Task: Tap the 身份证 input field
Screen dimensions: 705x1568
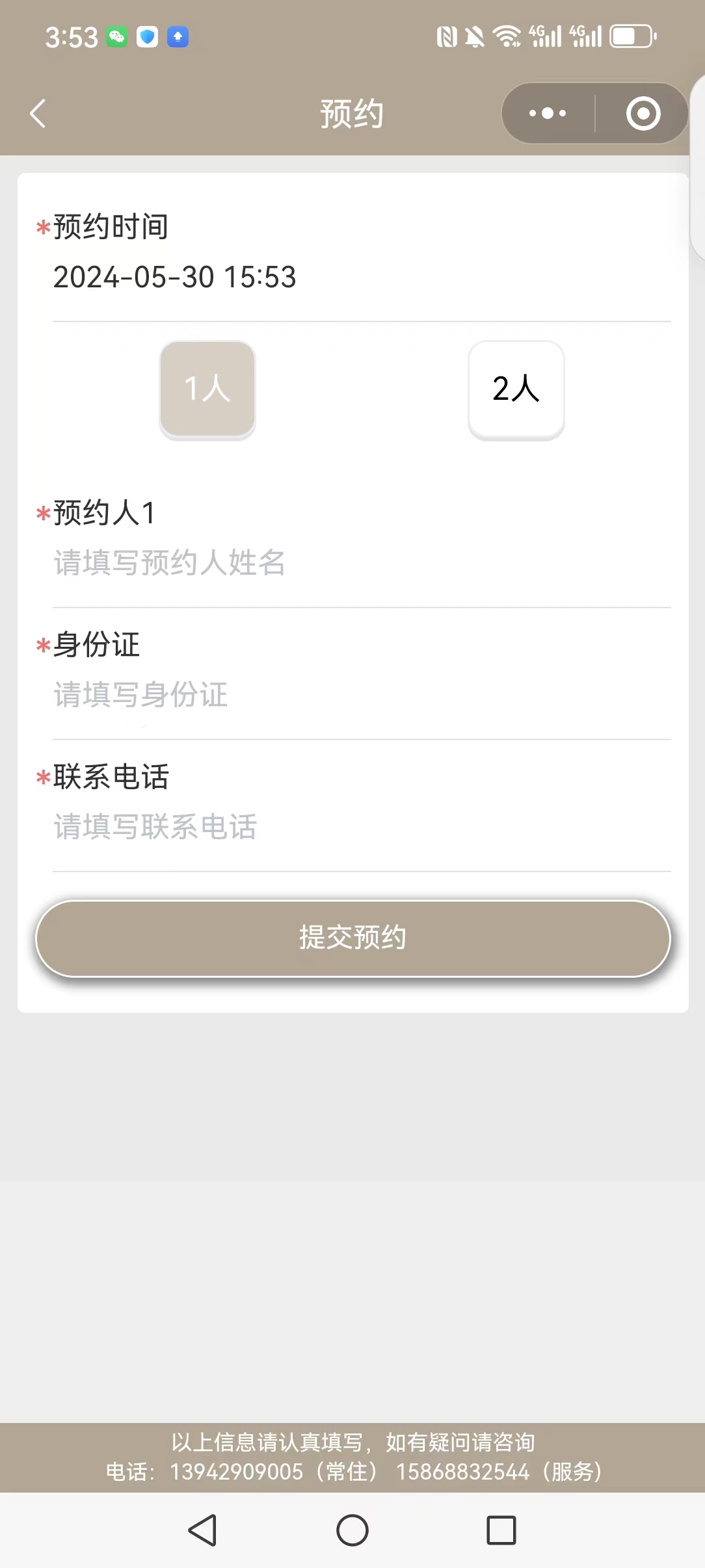Action: [361, 695]
